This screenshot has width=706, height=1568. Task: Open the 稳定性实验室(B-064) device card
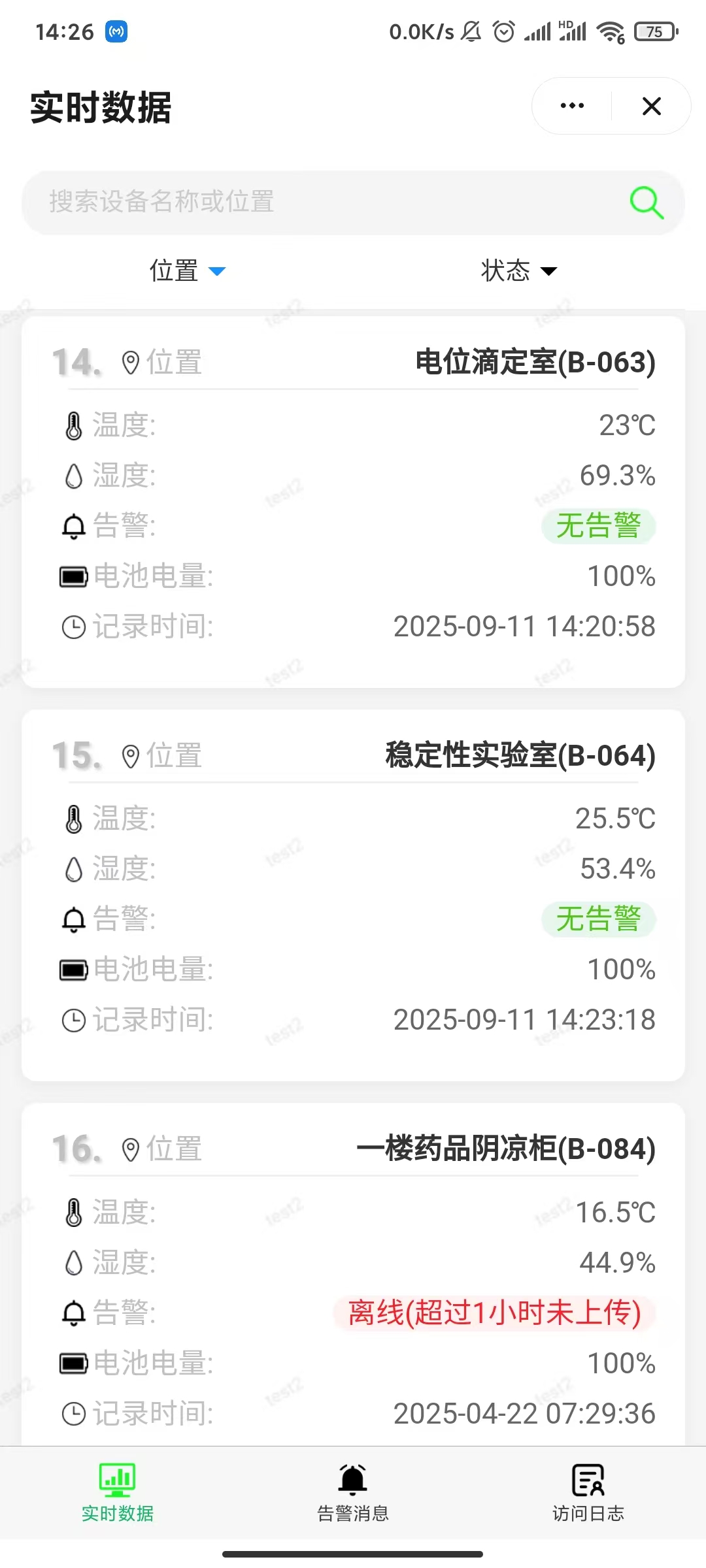point(353,895)
